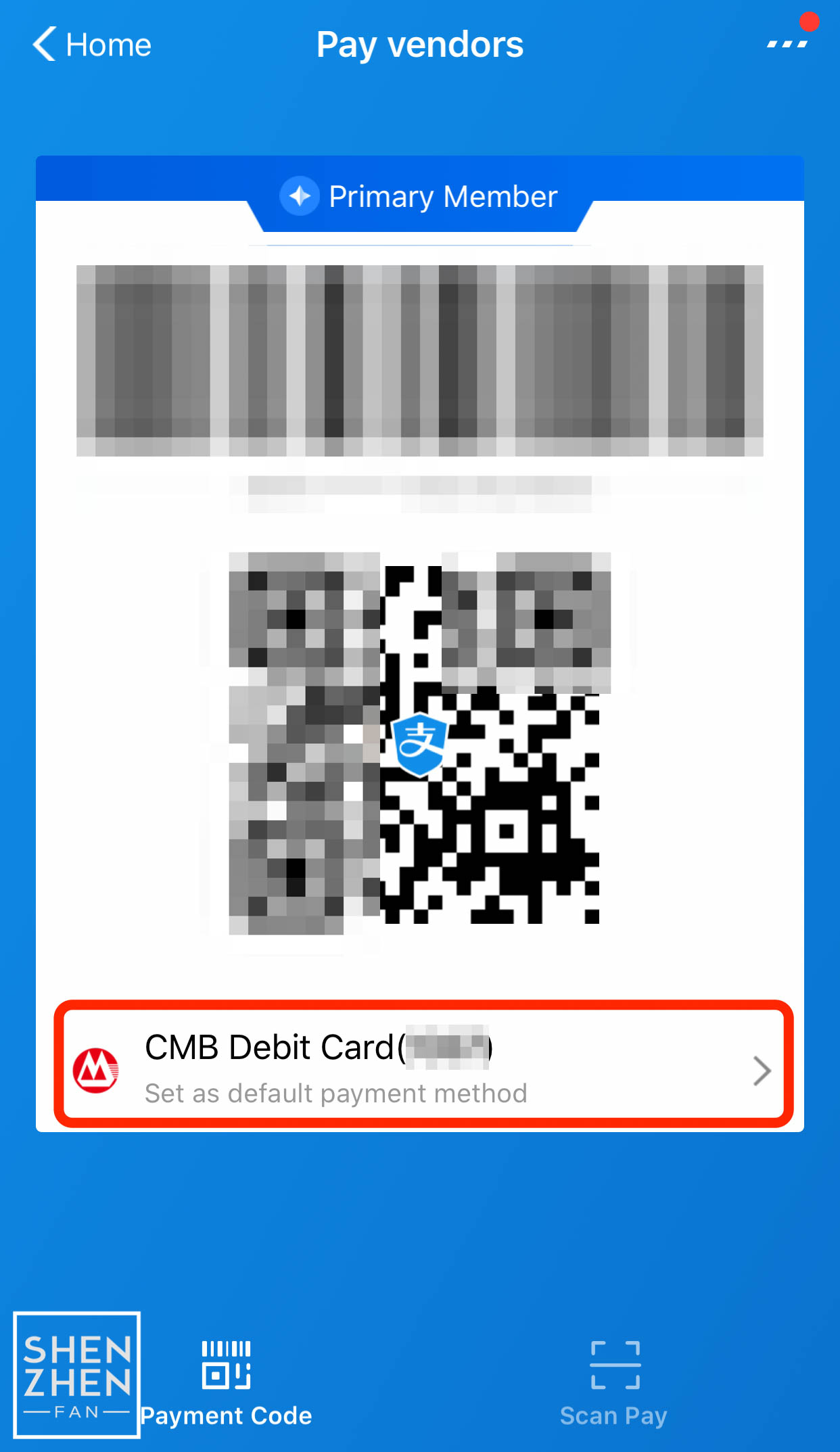This screenshot has height=1452, width=840.
Task: Open the Primary Member badge
Action: pos(419,196)
